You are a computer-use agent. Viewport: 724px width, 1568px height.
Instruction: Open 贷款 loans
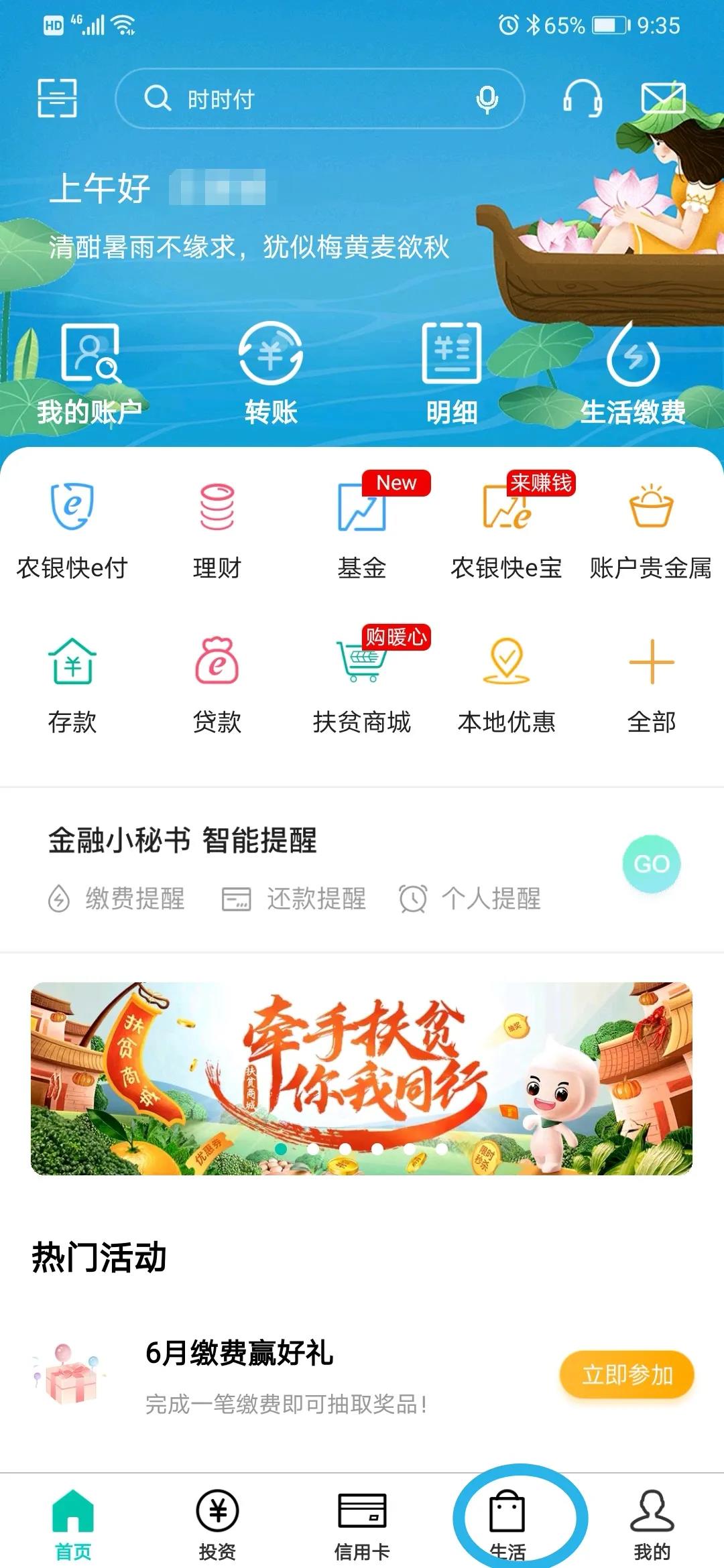coord(217,683)
